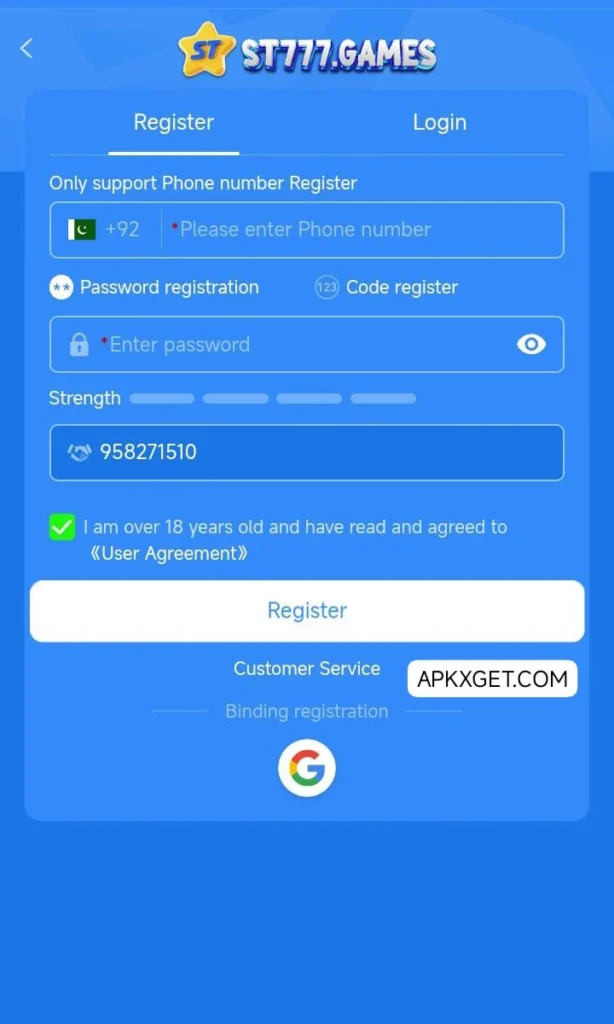
Task: Tap the white Register button
Action: [307, 611]
